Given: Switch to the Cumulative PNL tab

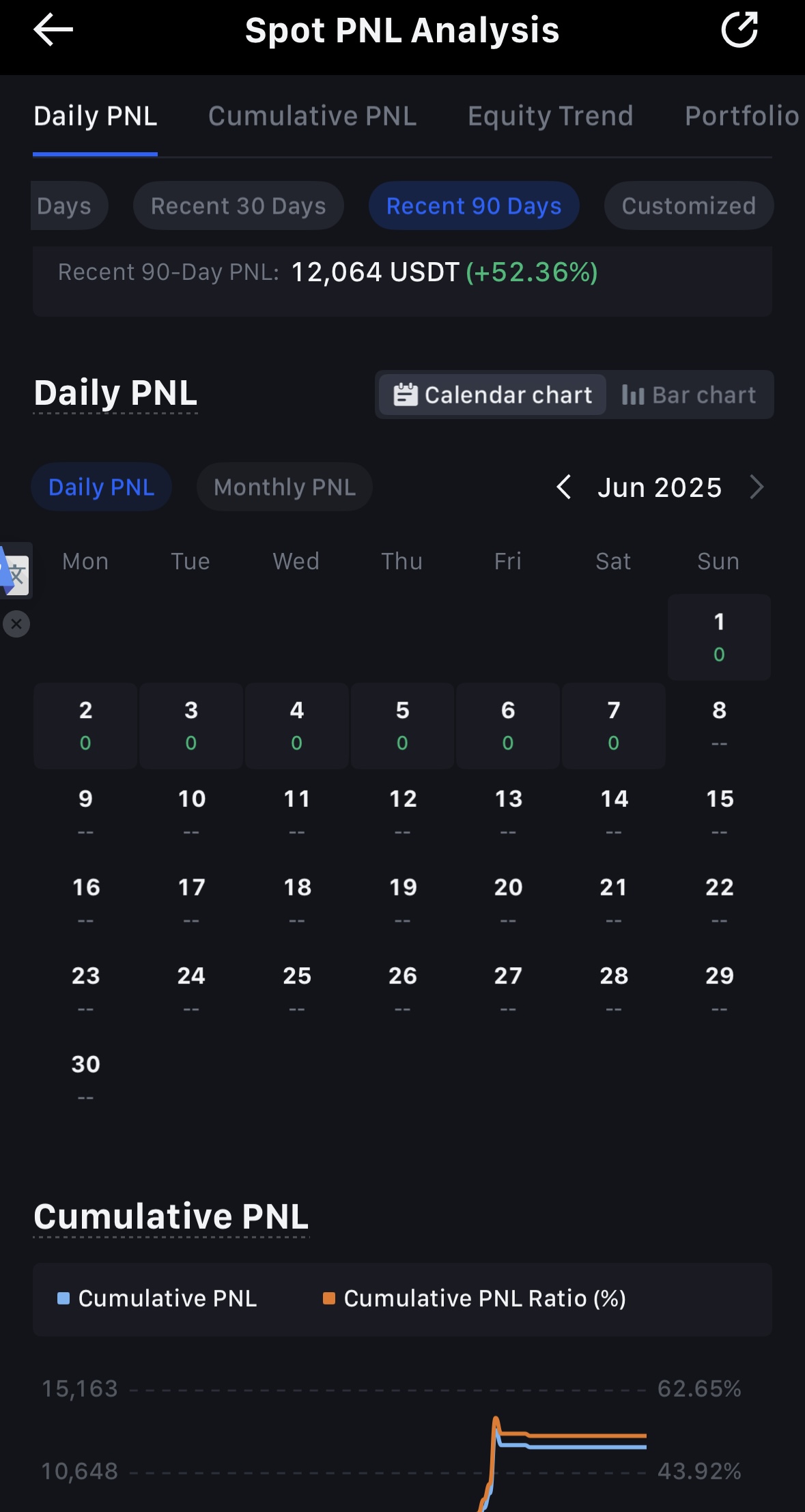Looking at the screenshot, I should click(x=313, y=116).
